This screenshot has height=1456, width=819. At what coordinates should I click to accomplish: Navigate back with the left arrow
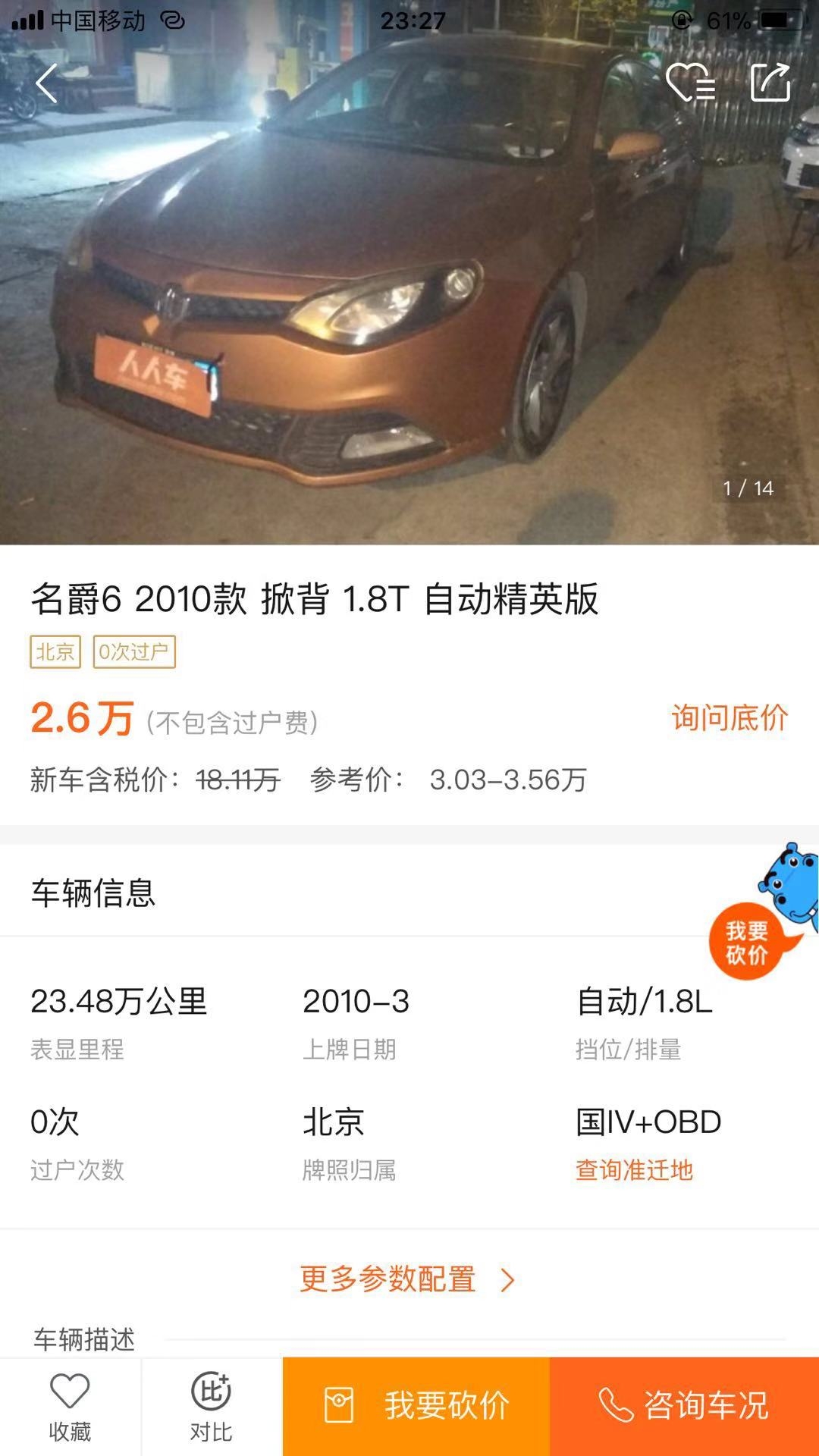45,83
